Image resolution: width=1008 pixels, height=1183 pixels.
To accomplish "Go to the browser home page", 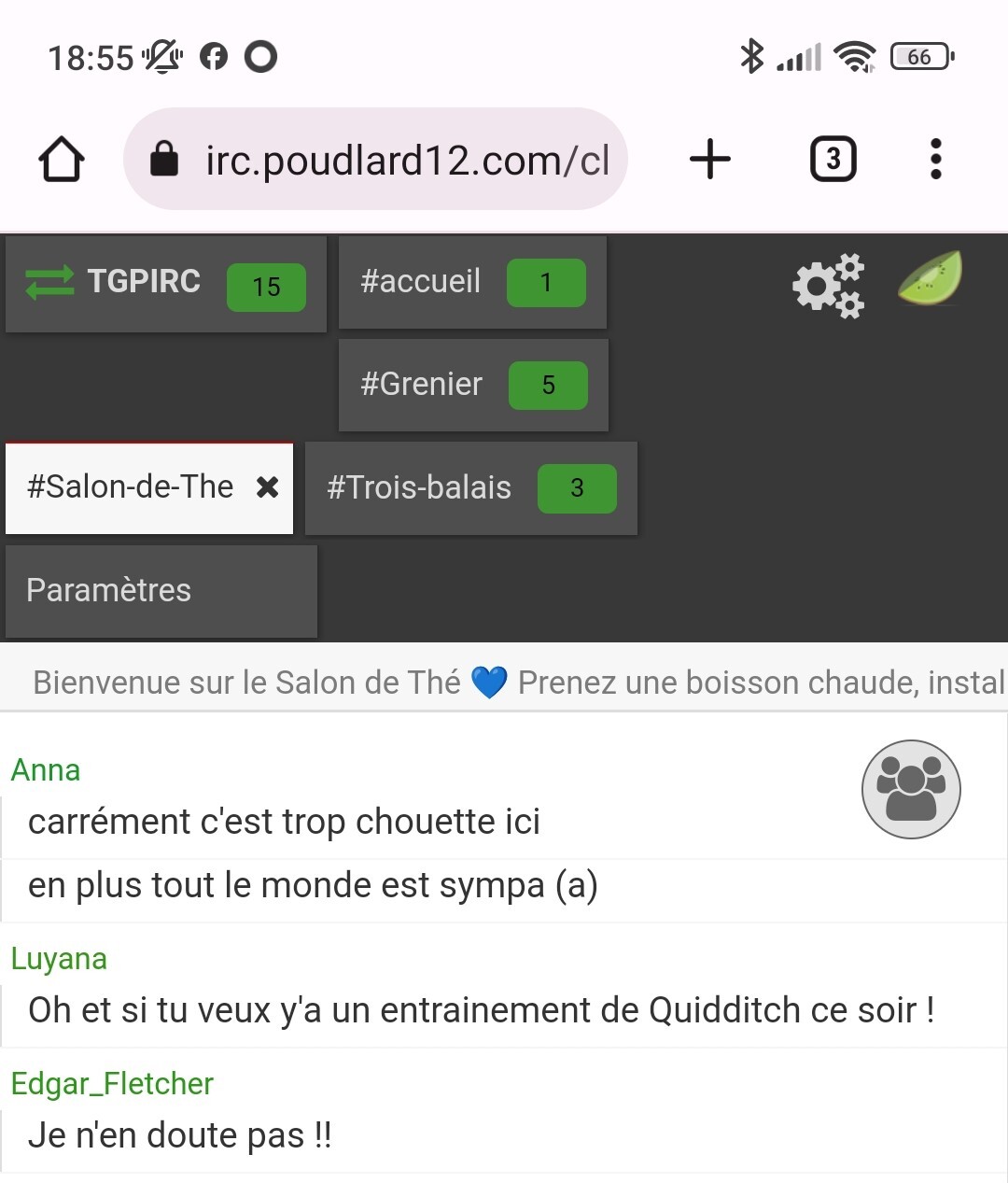I will (62, 160).
